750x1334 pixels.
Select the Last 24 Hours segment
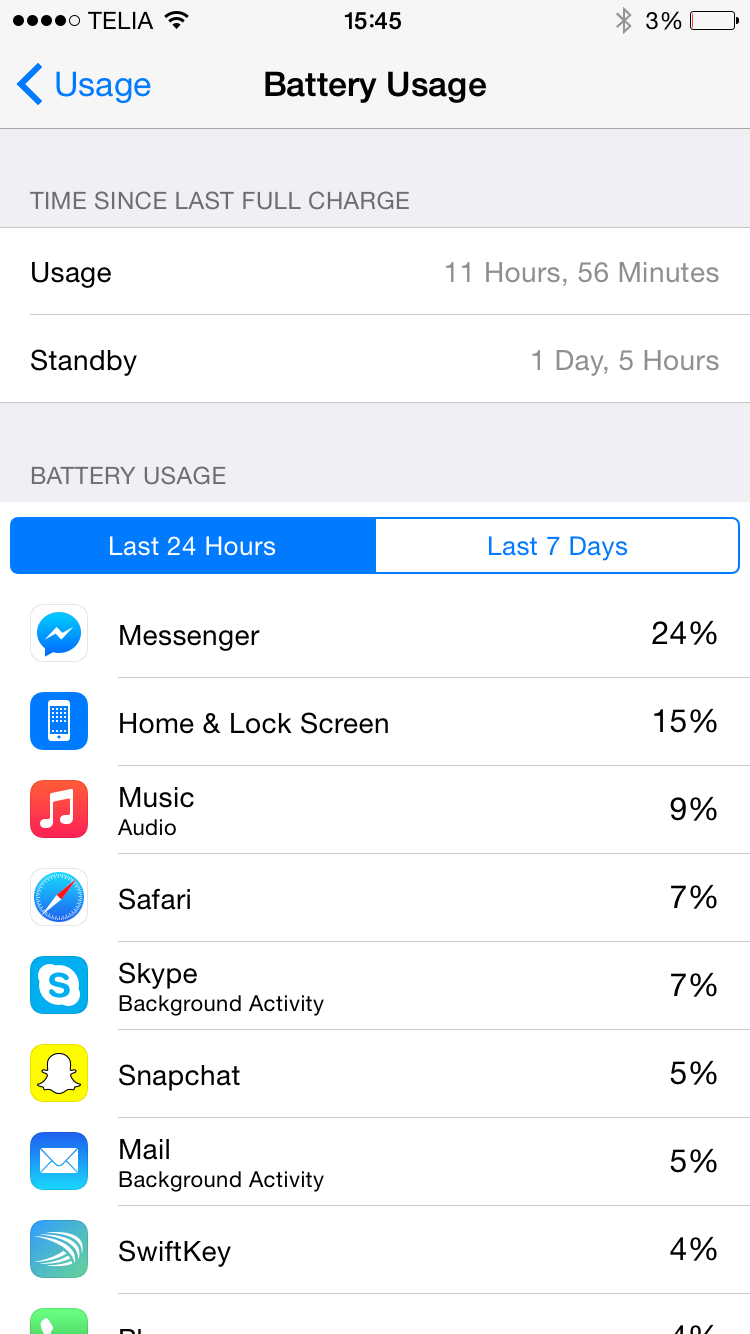tap(193, 546)
